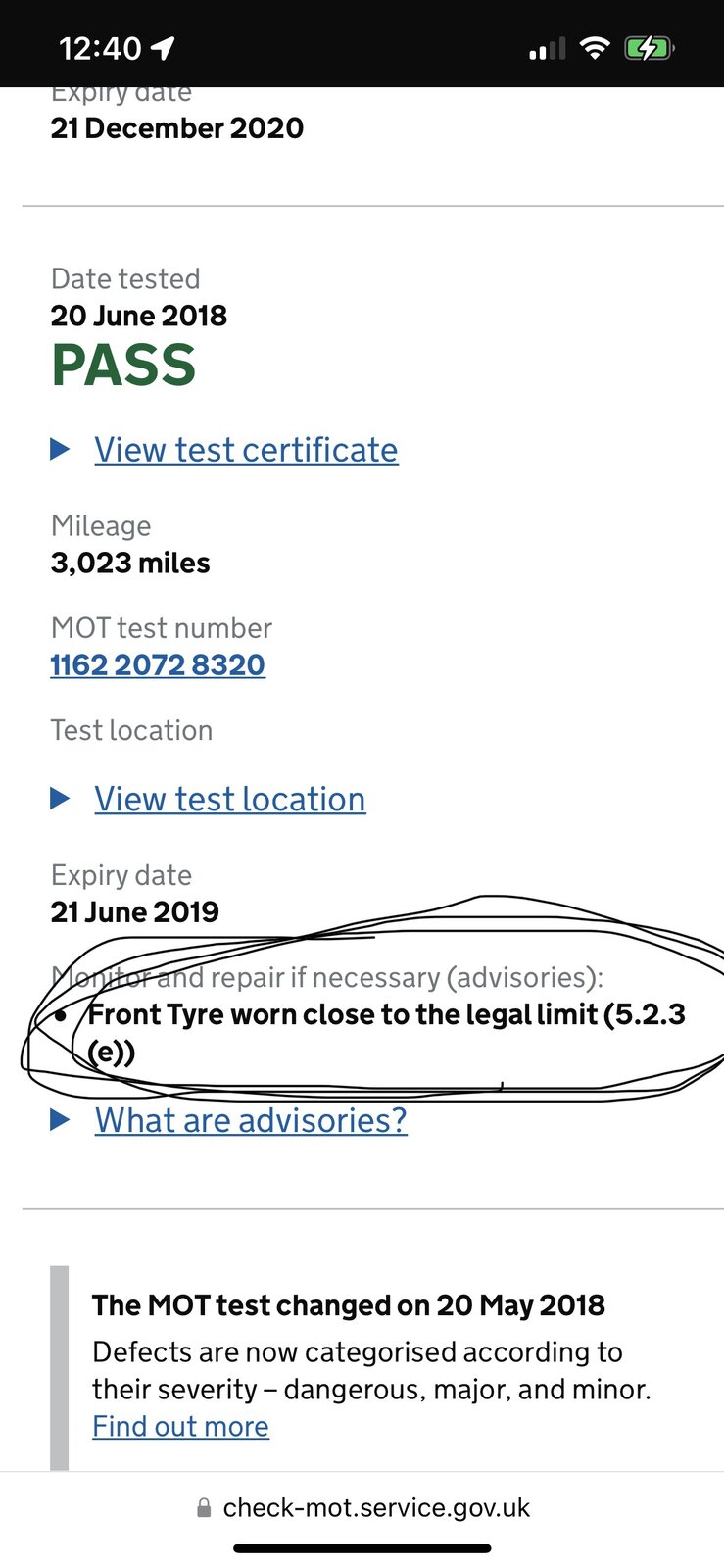The height and width of the screenshot is (1568, 724).
Task: Expand View test location
Action: pyautogui.click(x=229, y=799)
